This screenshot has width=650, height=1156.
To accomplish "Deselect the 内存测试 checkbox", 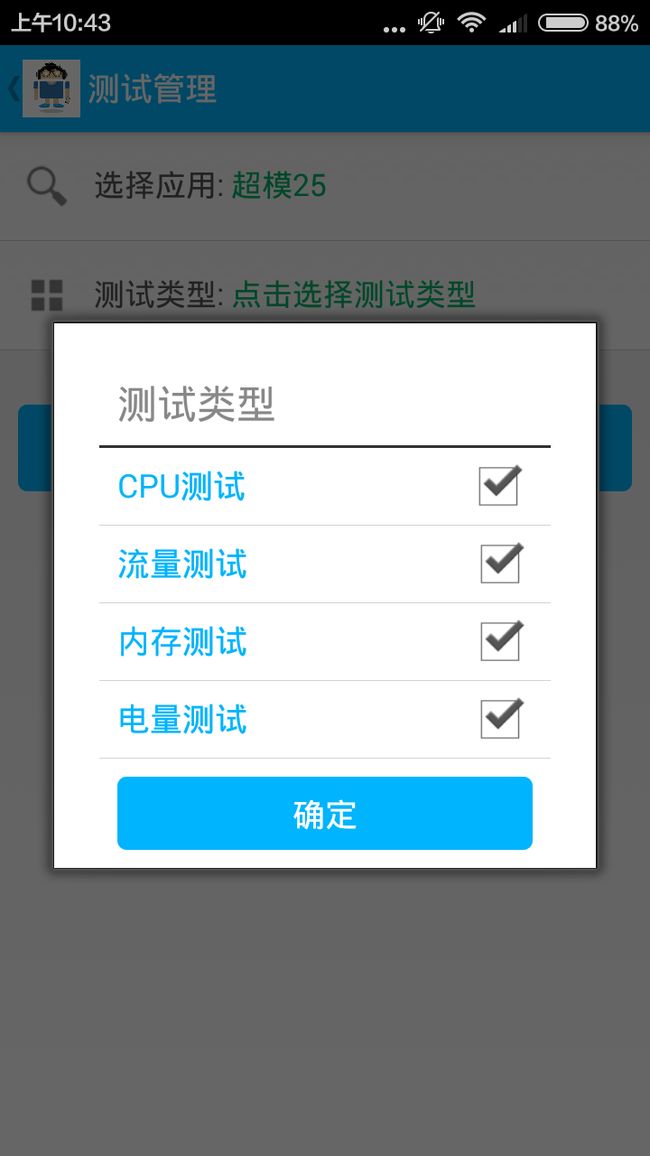I will click(501, 641).
